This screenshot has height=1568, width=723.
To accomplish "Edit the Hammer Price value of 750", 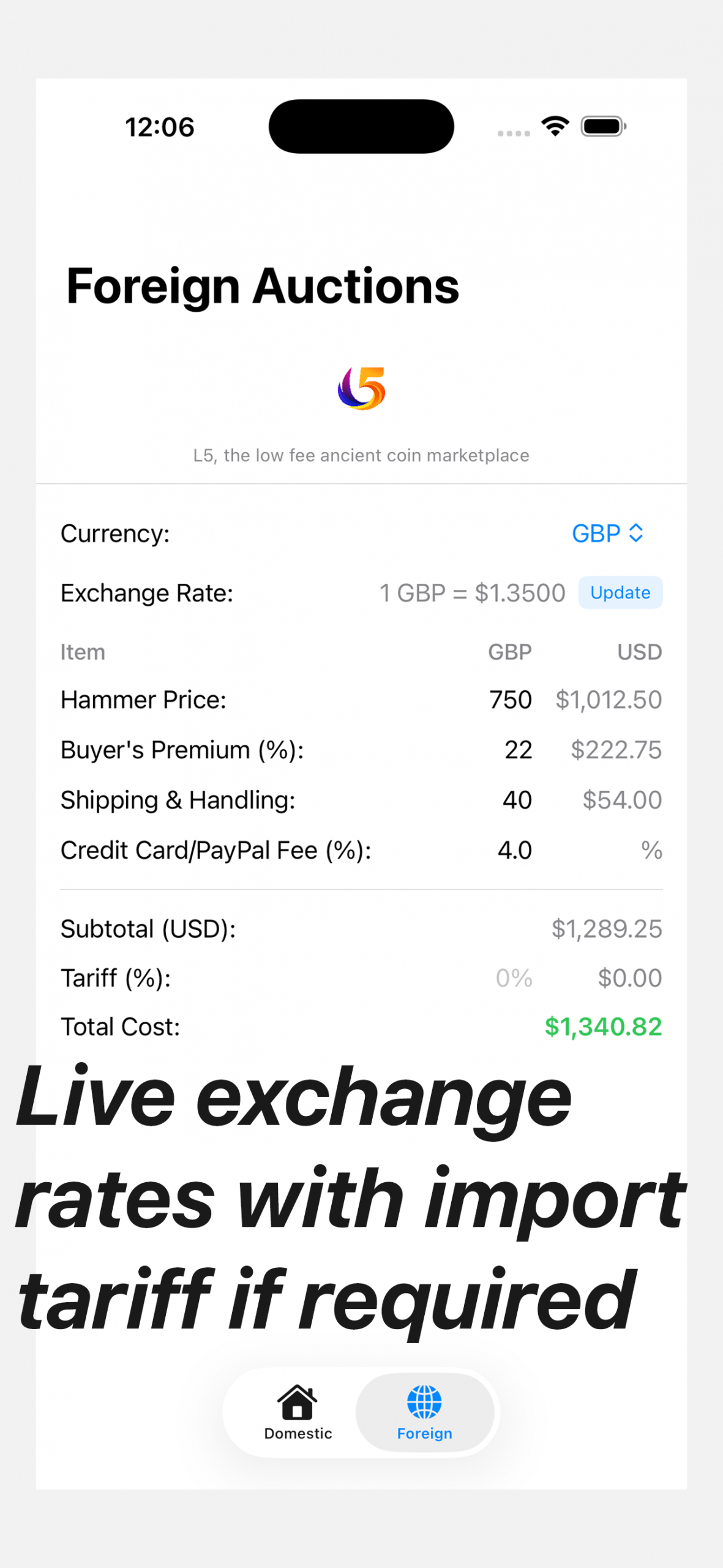I will coord(510,699).
